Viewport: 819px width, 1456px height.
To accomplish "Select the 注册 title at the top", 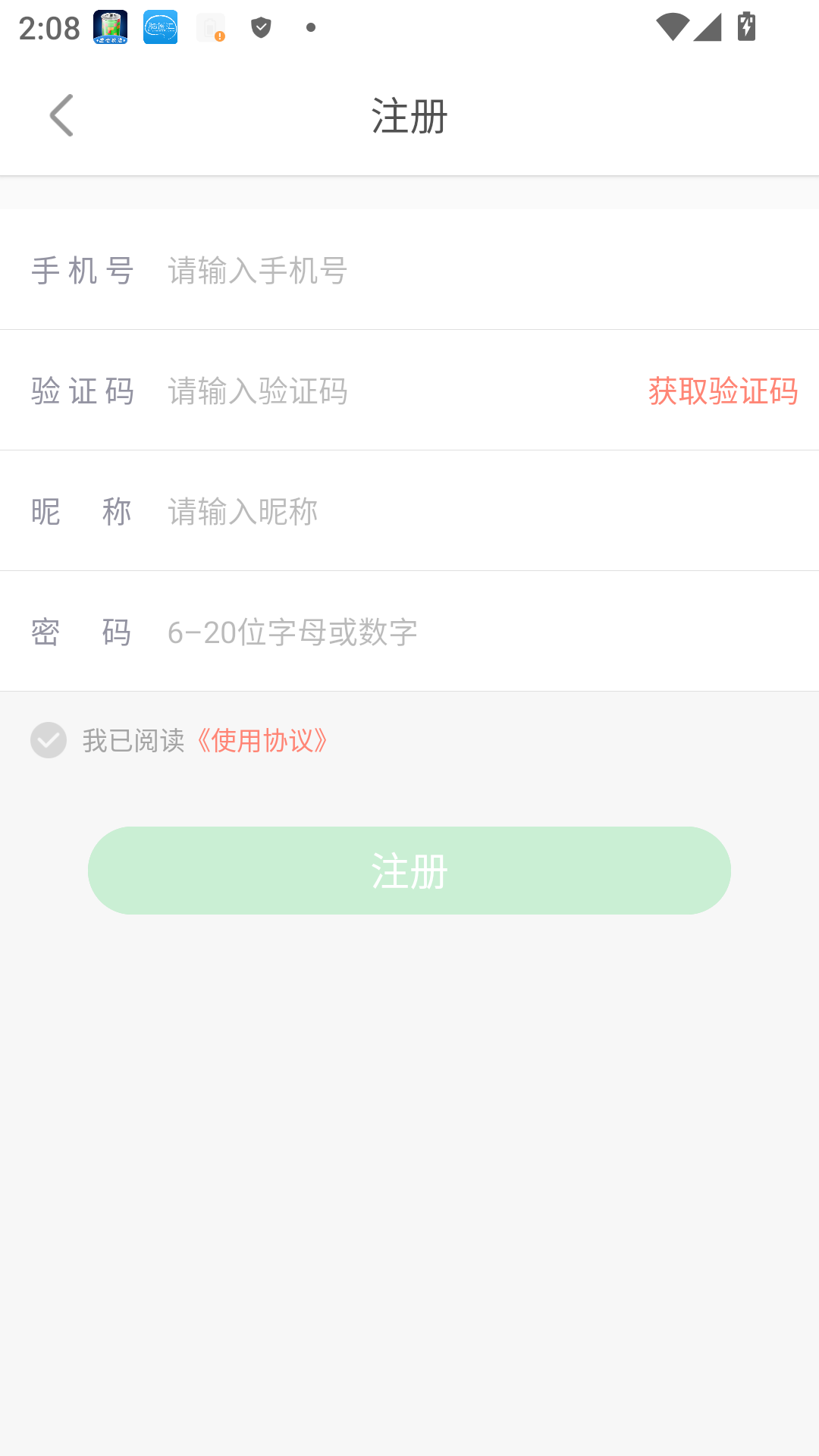I will coord(409,115).
